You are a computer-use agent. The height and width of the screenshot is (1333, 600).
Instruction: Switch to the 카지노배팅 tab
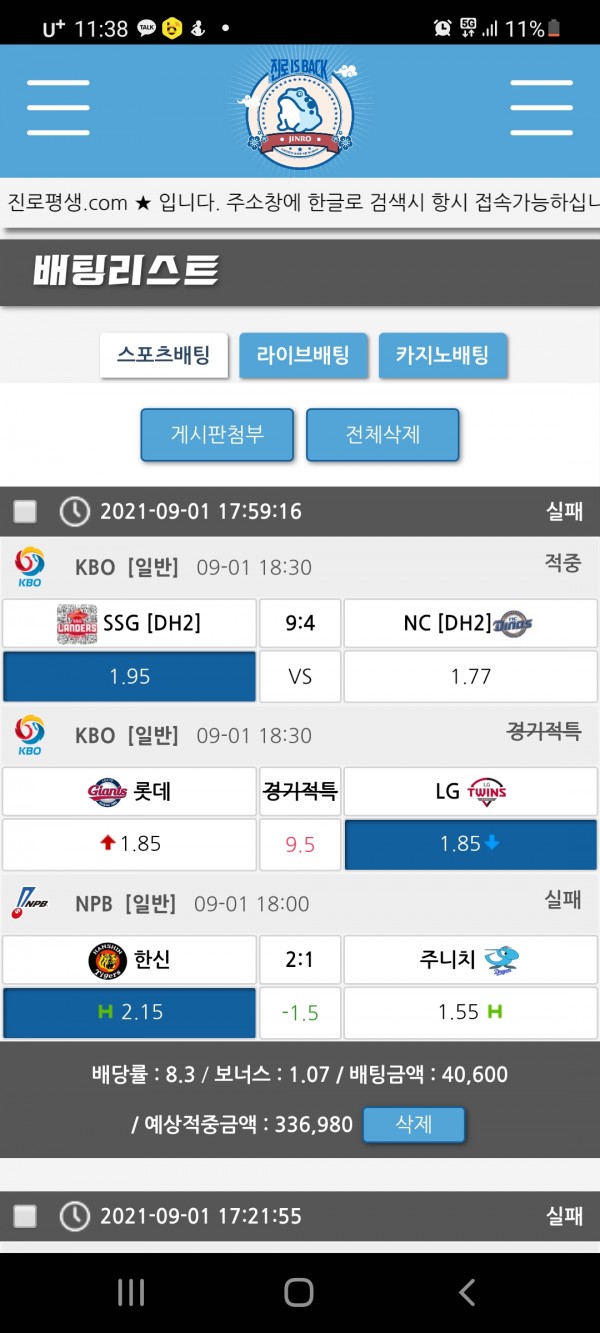pyautogui.click(x=442, y=355)
